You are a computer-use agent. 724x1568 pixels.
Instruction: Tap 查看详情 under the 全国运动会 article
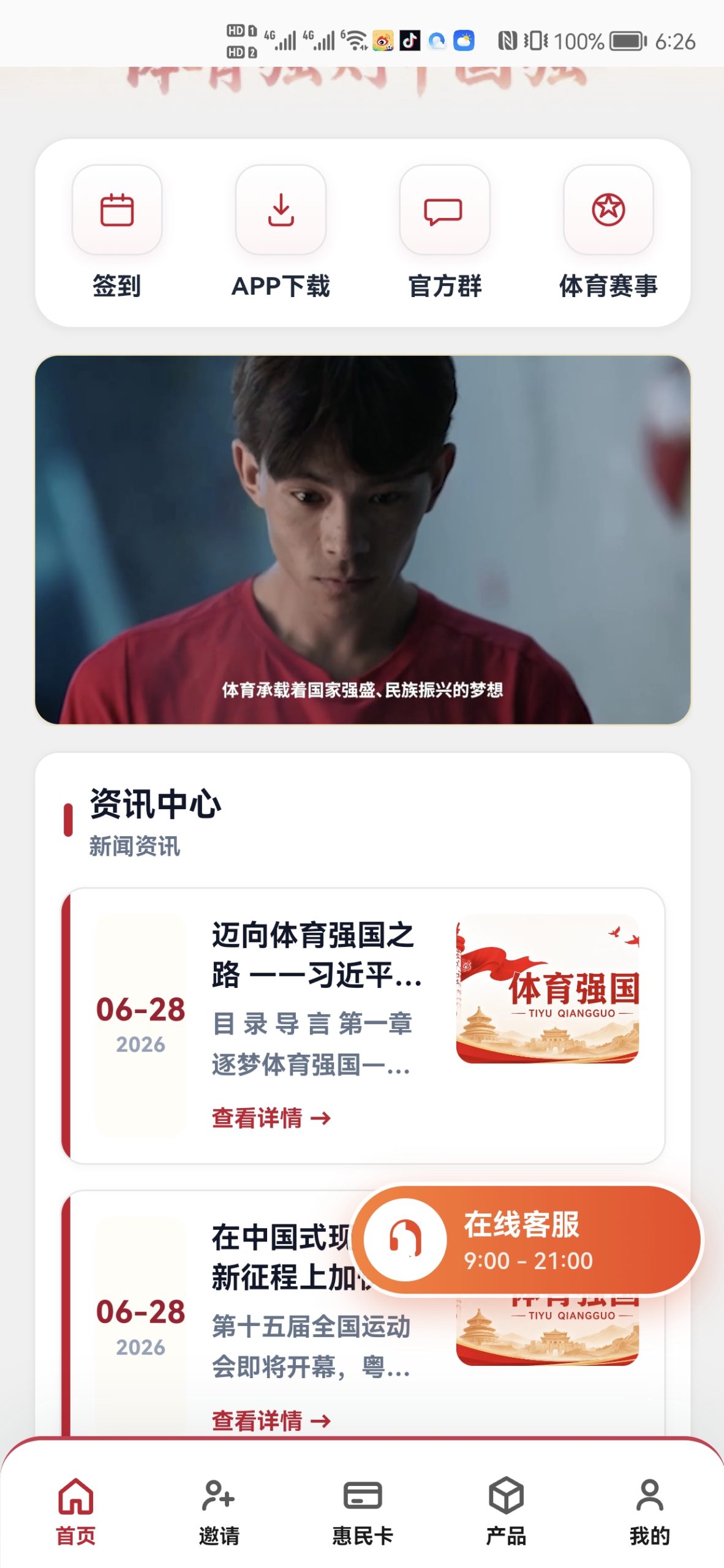point(271,1420)
